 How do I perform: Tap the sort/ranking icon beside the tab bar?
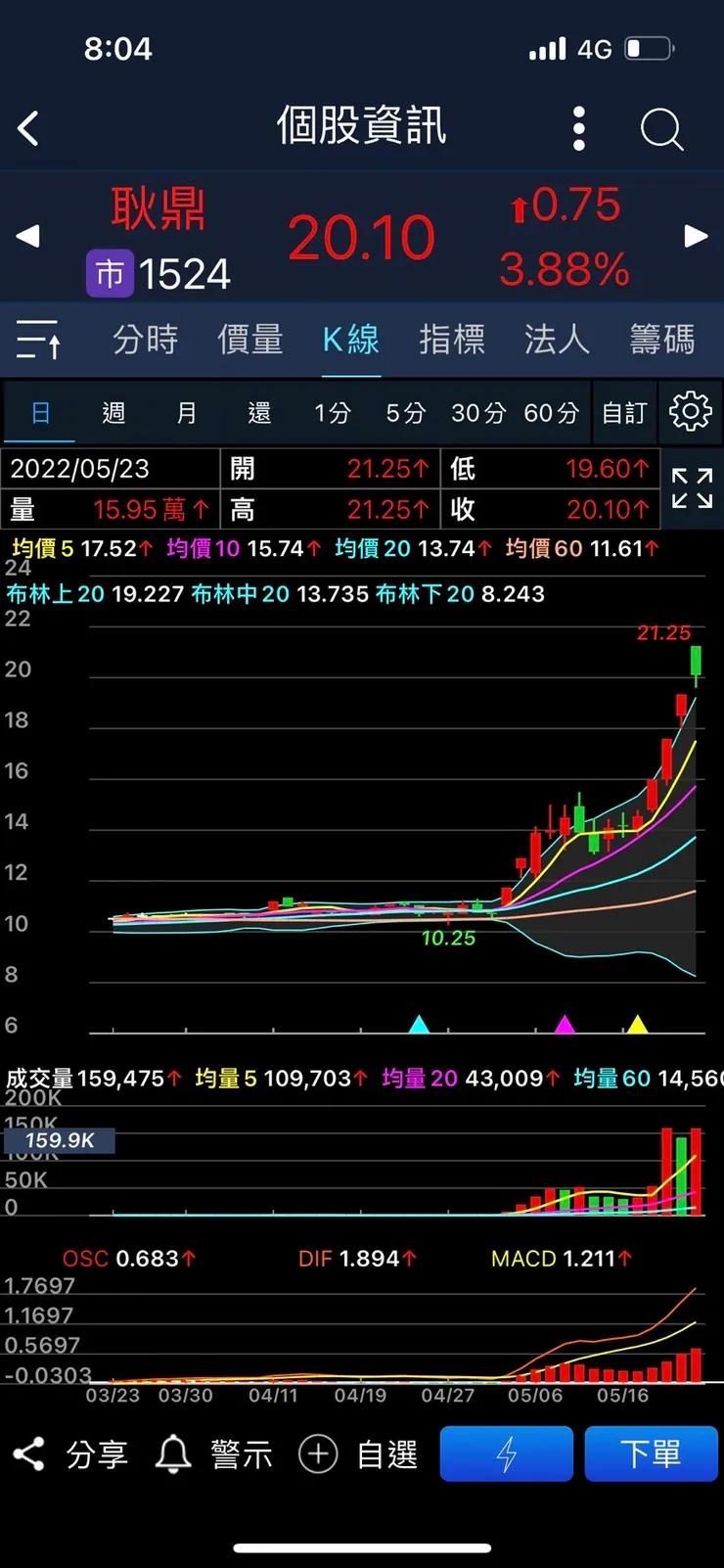tap(37, 338)
